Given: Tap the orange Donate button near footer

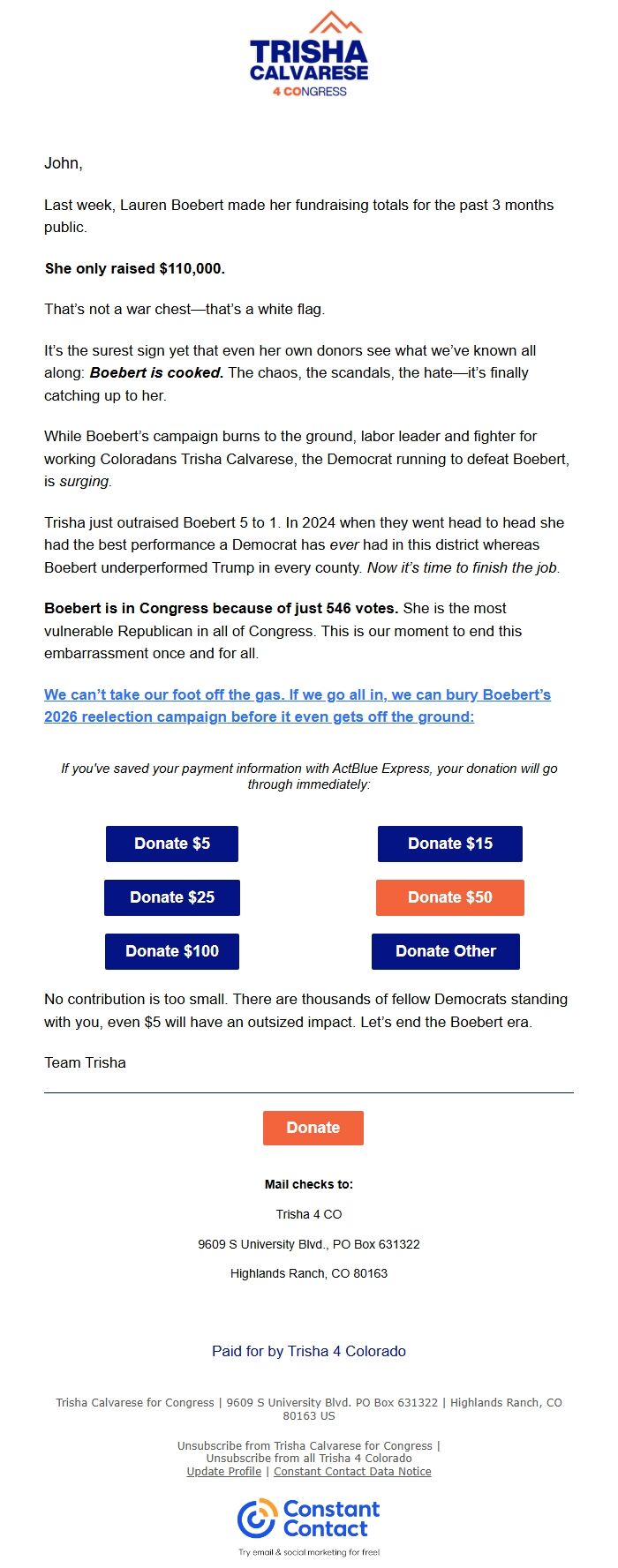Looking at the screenshot, I should coord(313,1128).
